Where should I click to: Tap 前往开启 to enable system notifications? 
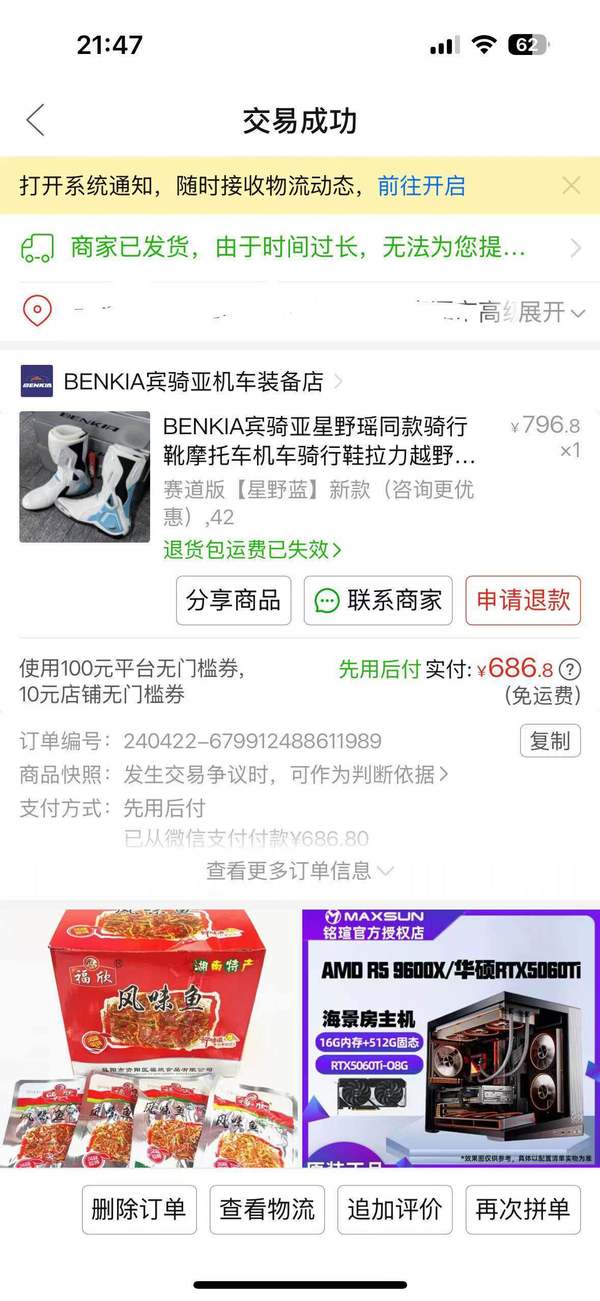[421, 186]
